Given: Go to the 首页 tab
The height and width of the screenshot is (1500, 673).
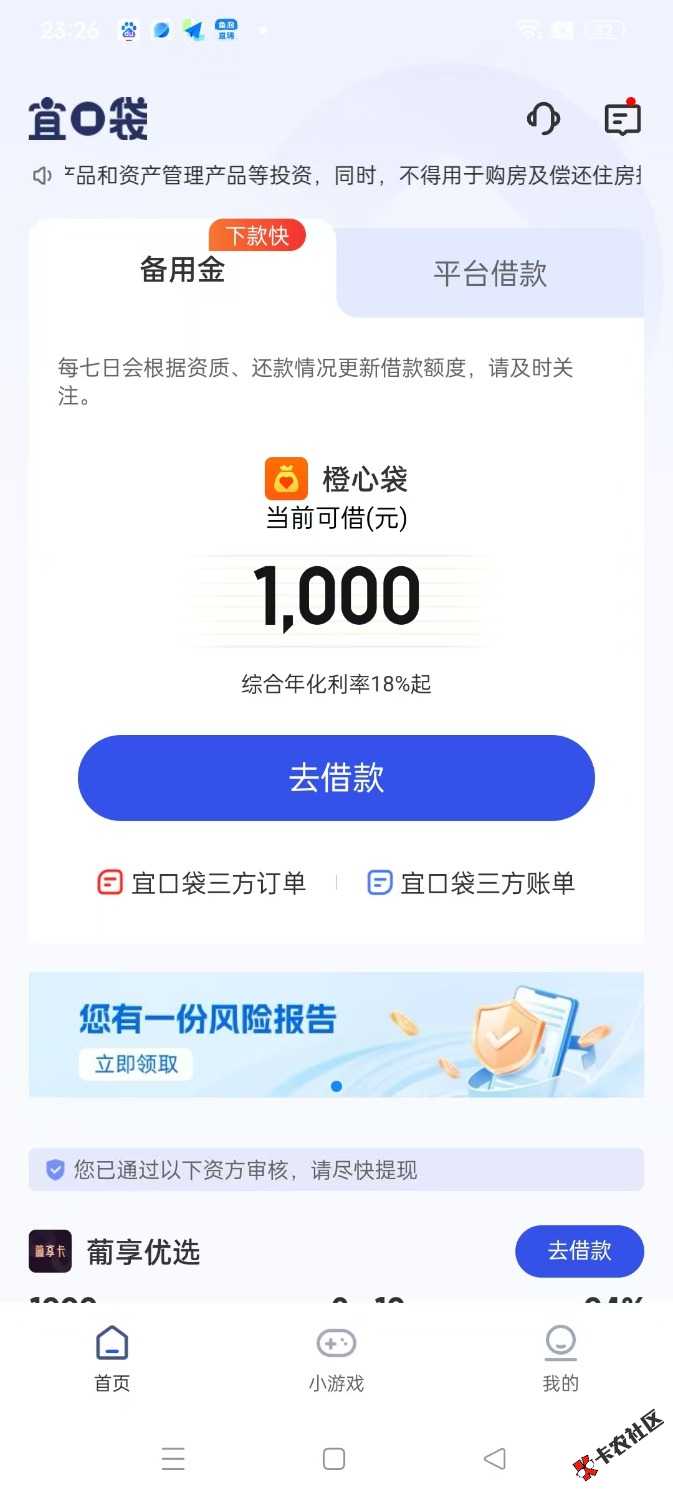Looking at the screenshot, I should 112,1358.
